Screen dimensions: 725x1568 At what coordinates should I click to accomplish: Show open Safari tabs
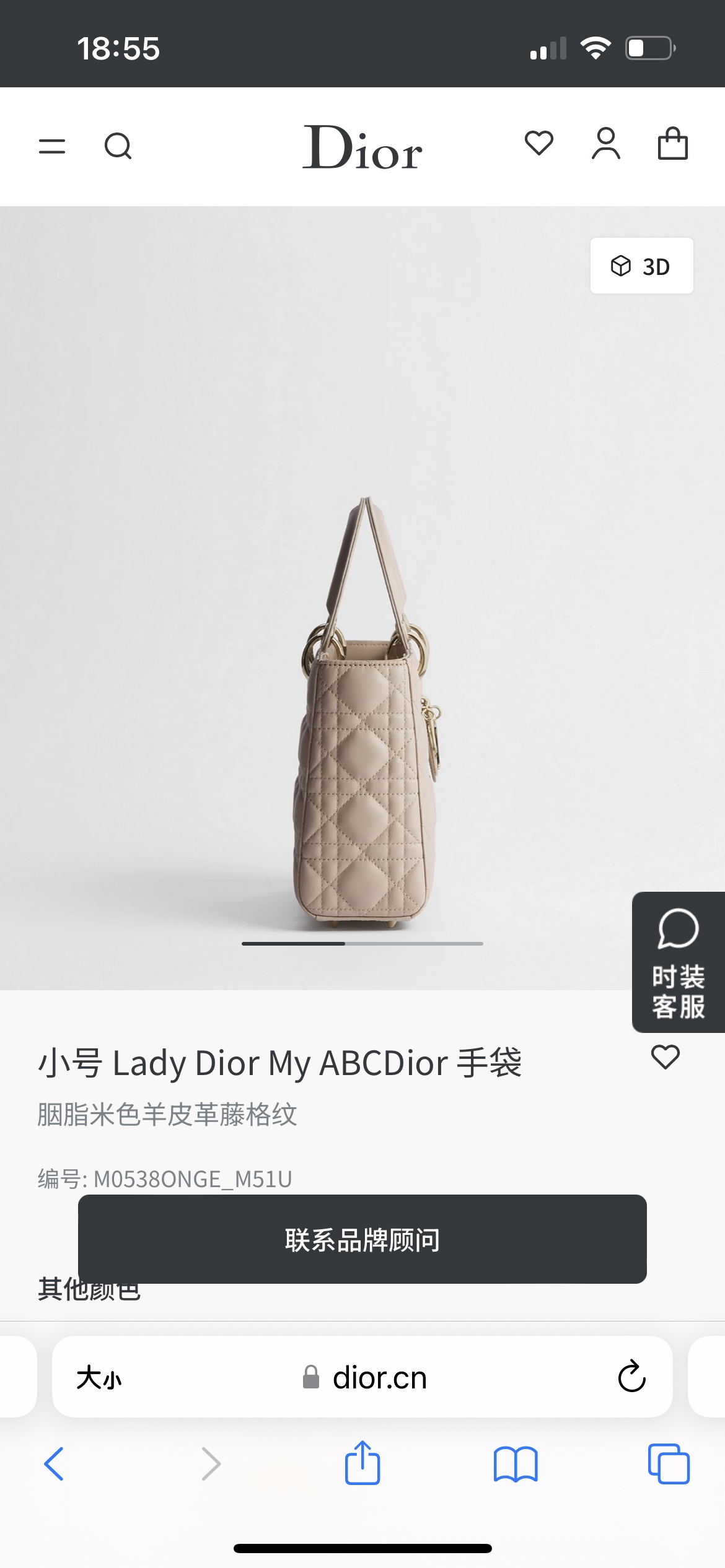(669, 1464)
